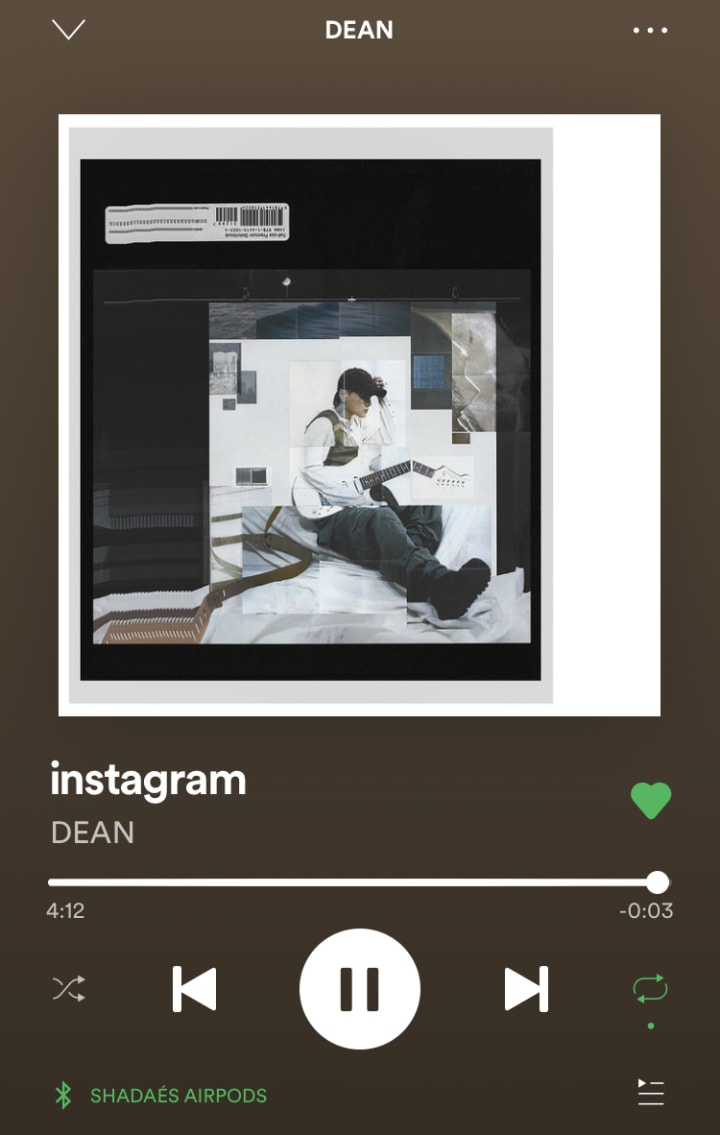Unlike the song instagram with the heart
This screenshot has width=720, height=1135.
650,800
